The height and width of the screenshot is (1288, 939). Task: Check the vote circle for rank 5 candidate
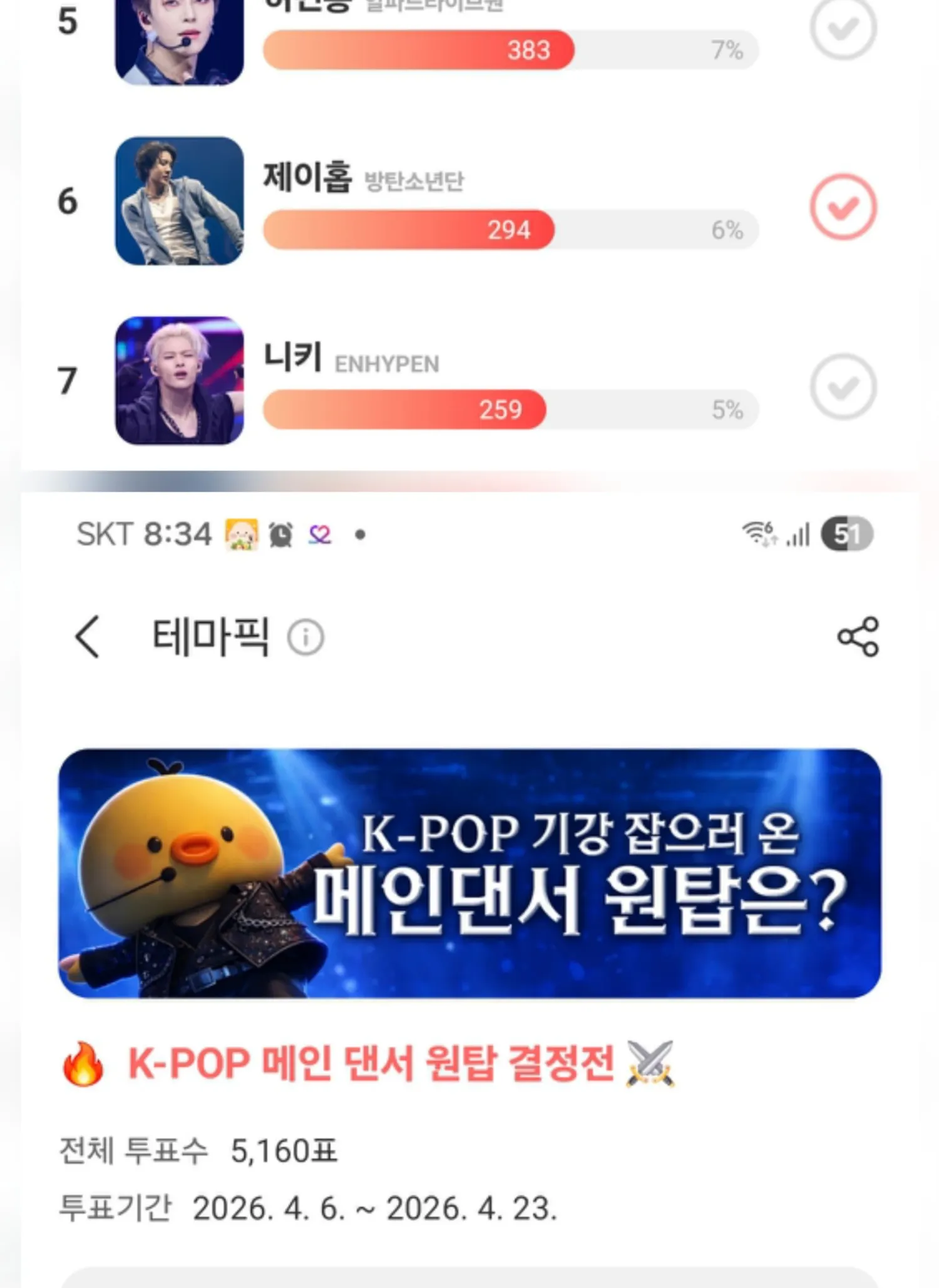click(x=844, y=26)
